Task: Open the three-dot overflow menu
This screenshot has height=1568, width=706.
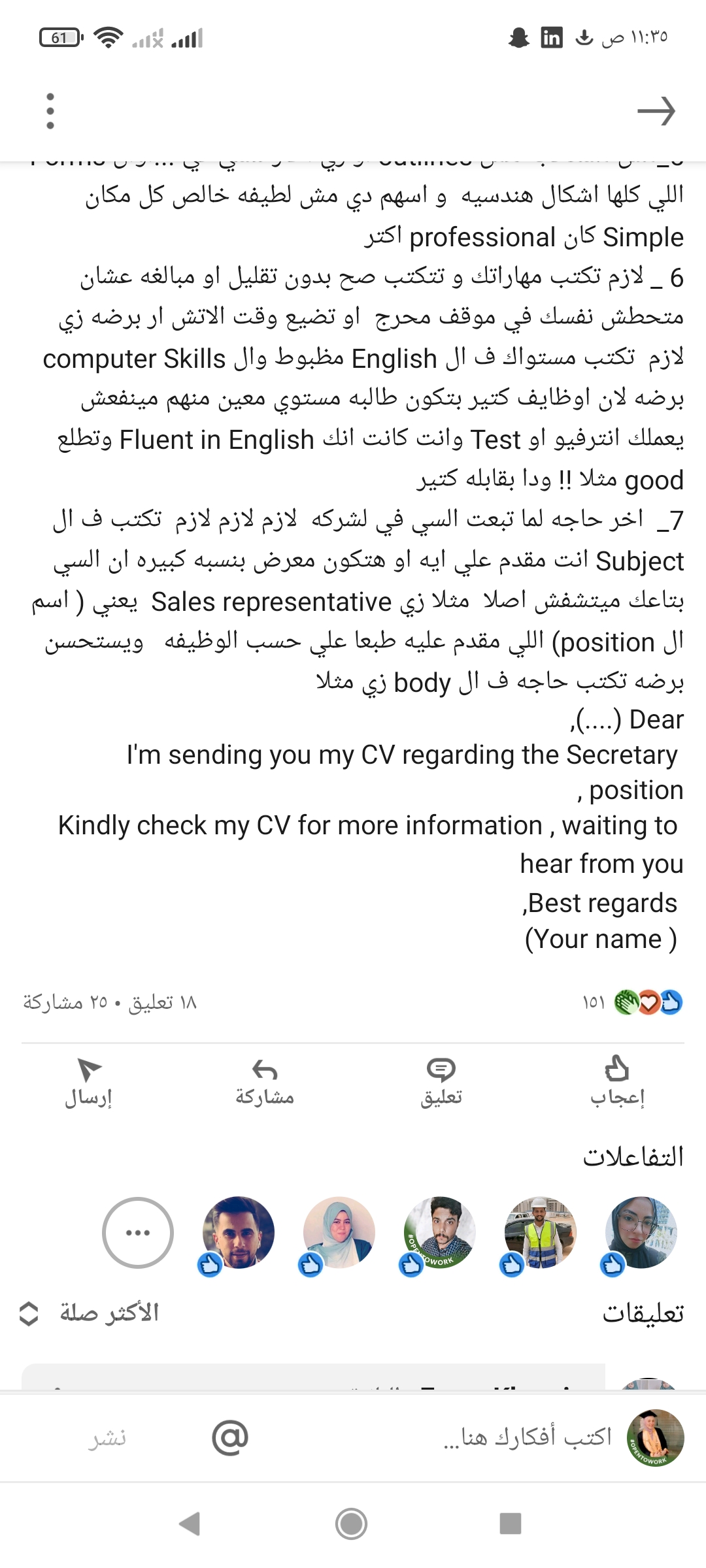Action: 50,110
